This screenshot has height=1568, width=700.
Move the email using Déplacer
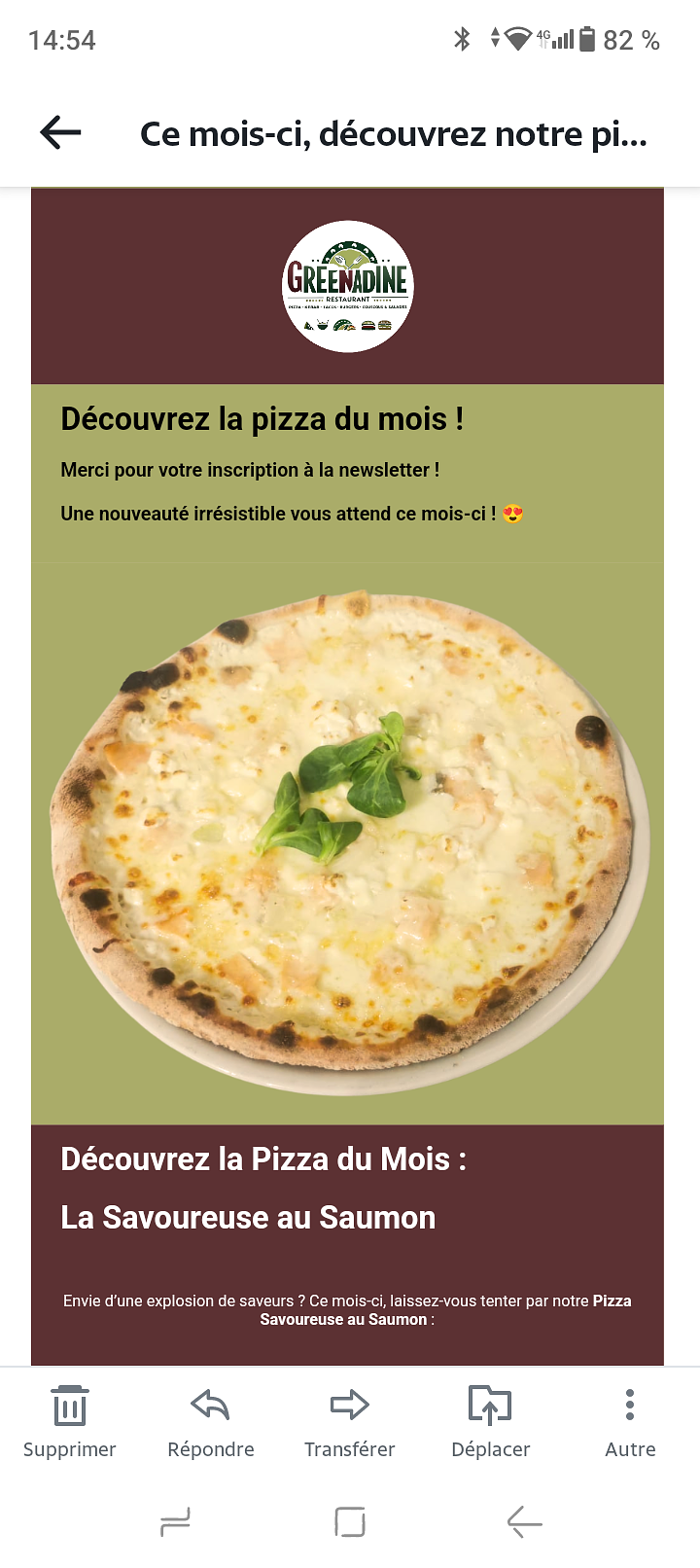(490, 1421)
